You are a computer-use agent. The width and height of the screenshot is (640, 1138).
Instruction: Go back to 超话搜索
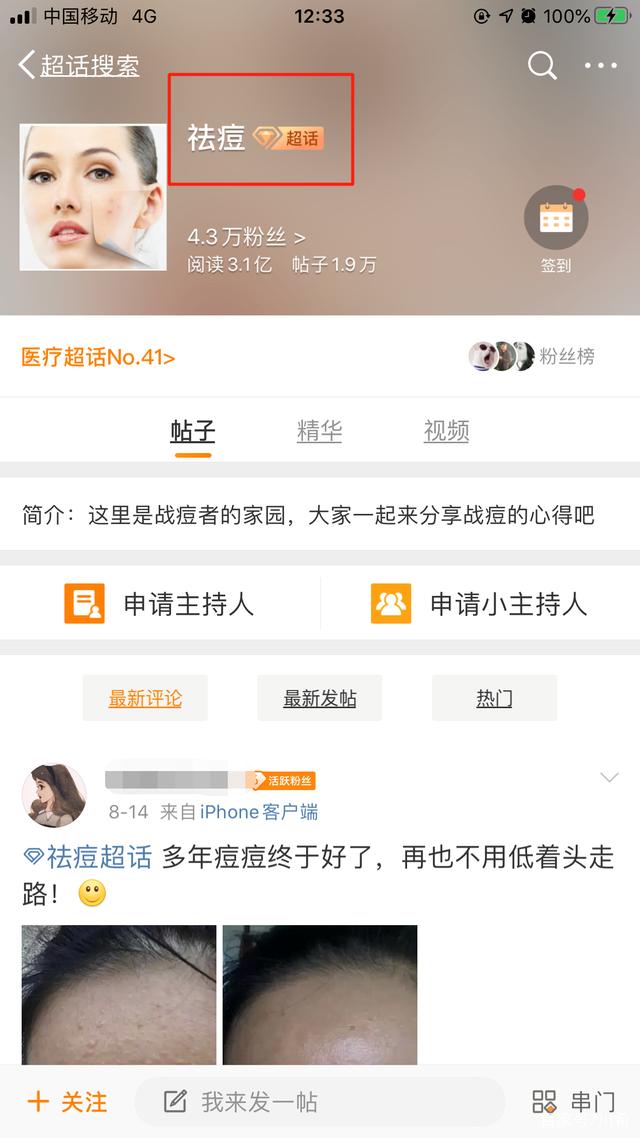78,66
